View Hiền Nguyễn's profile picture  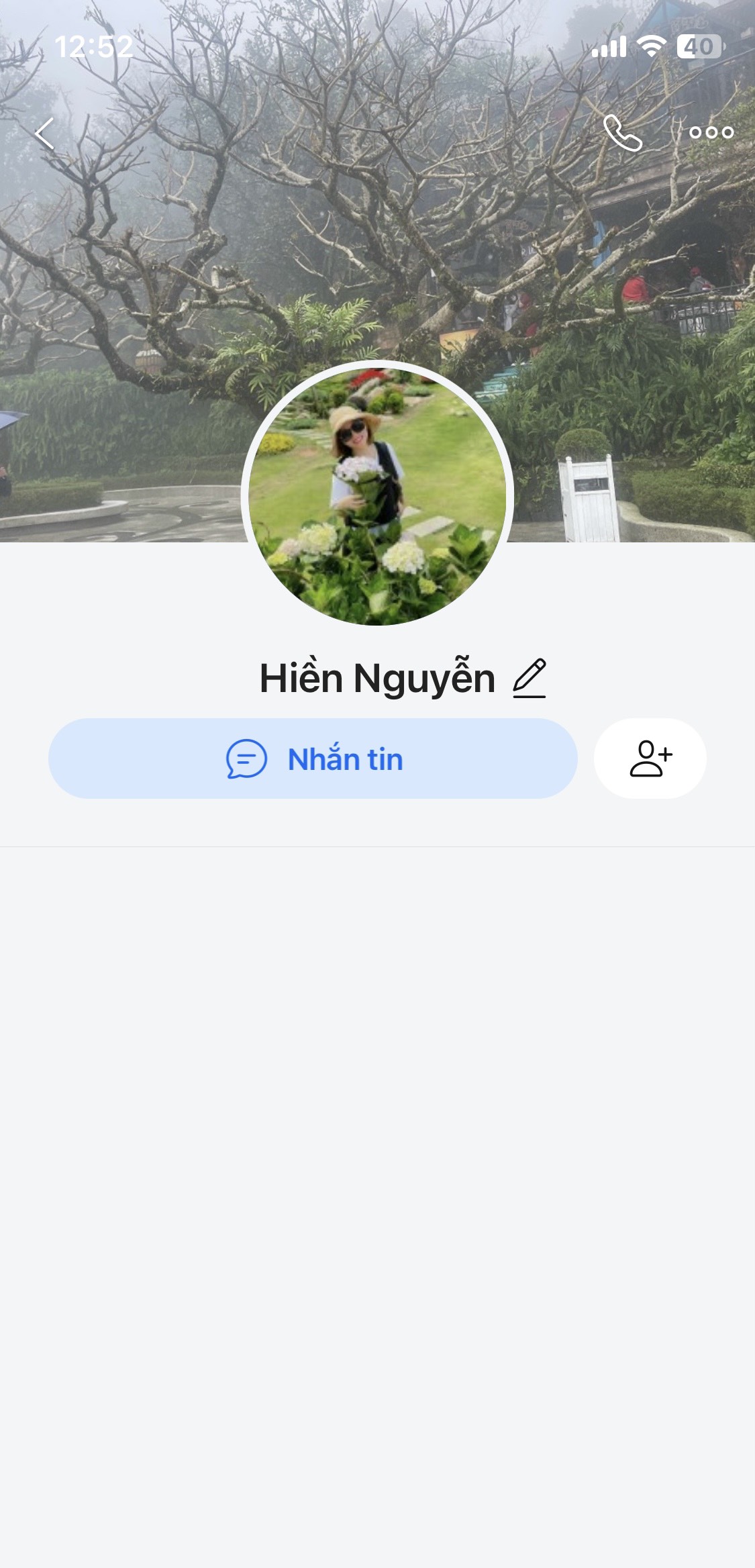pyautogui.click(x=377, y=495)
